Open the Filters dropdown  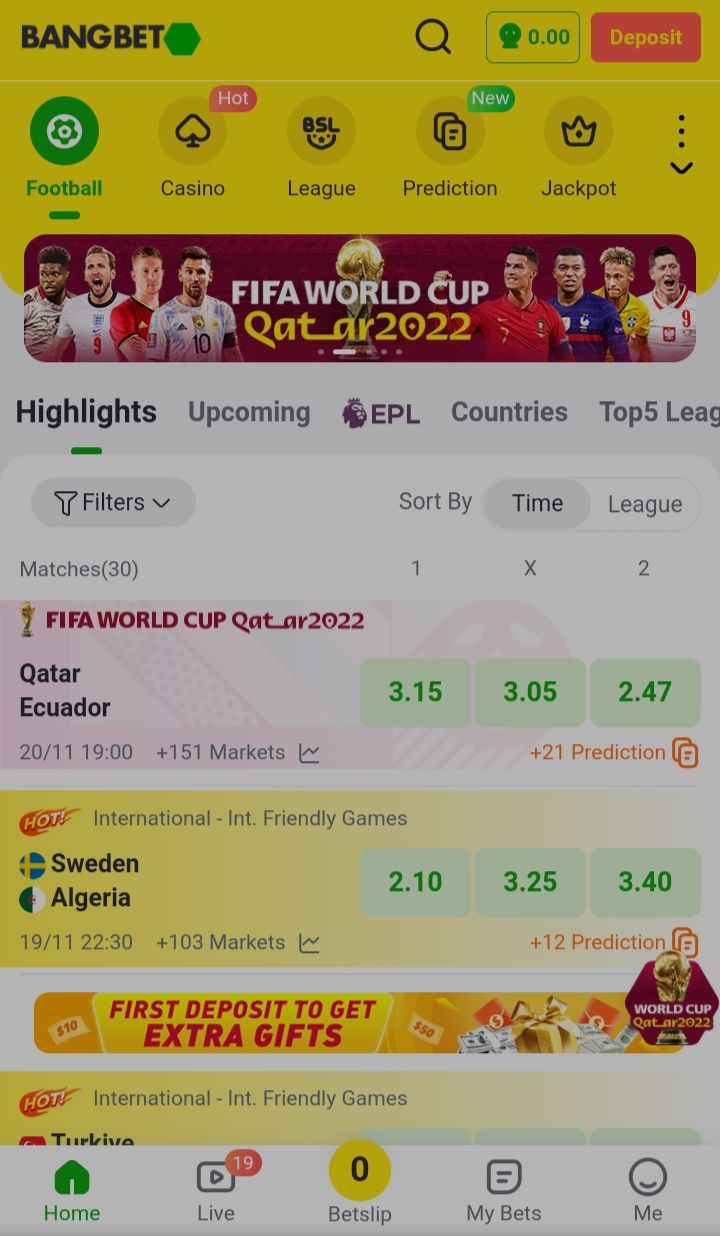pyautogui.click(x=113, y=502)
